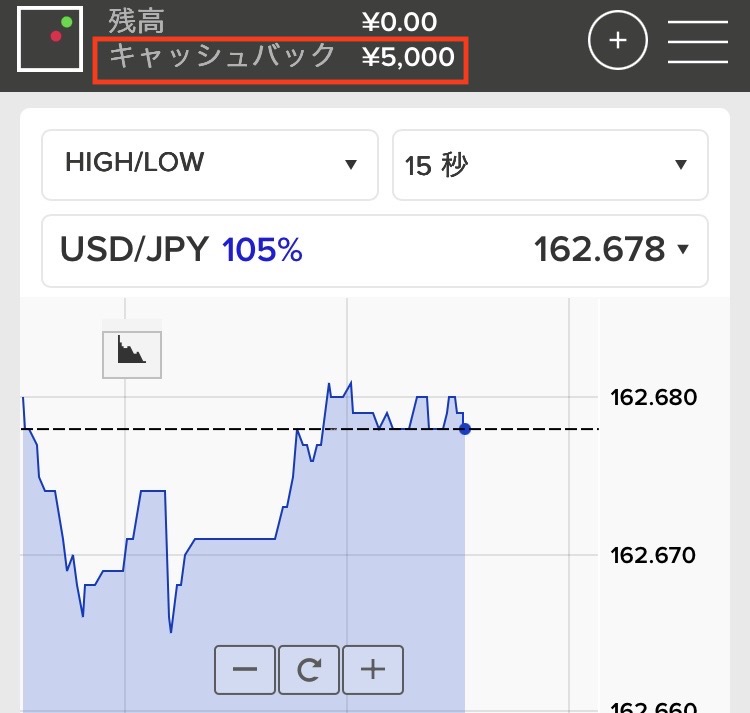Zoom in the chart with plus button
The height and width of the screenshot is (713, 750).
pyautogui.click(x=373, y=669)
